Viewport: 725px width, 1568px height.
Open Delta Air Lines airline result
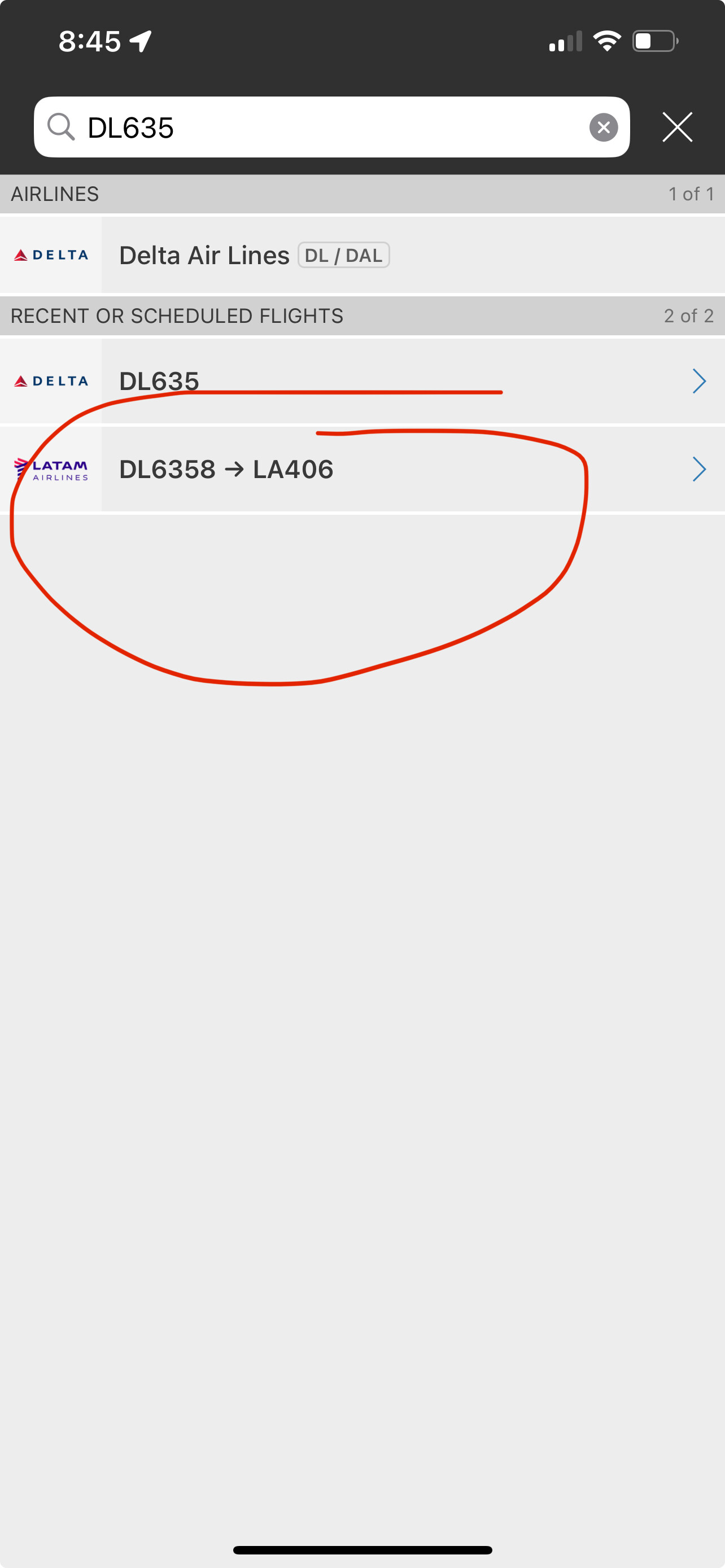[x=362, y=255]
